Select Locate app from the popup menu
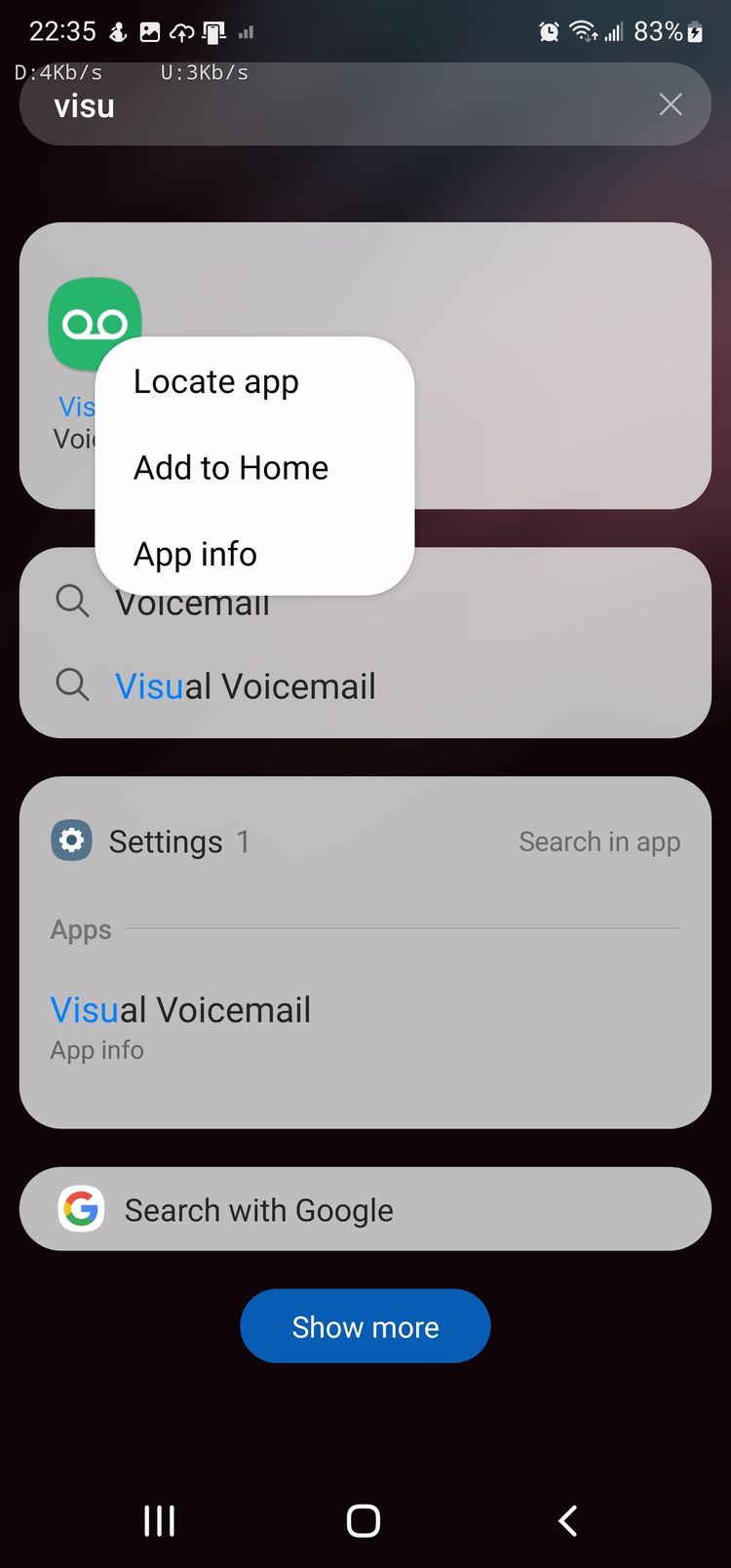This screenshot has width=731, height=1568. pyautogui.click(x=216, y=382)
